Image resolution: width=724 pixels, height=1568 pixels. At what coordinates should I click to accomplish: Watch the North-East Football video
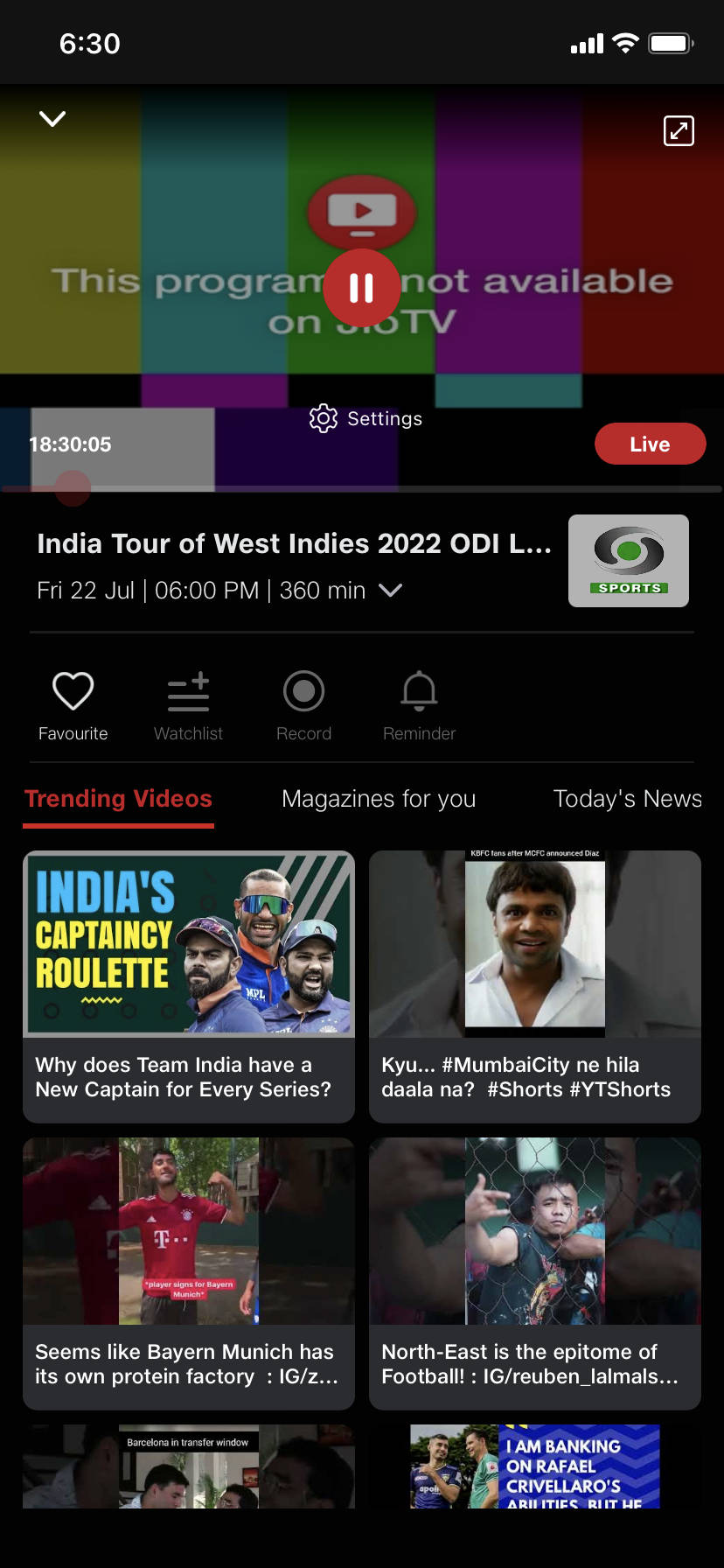535,1273
